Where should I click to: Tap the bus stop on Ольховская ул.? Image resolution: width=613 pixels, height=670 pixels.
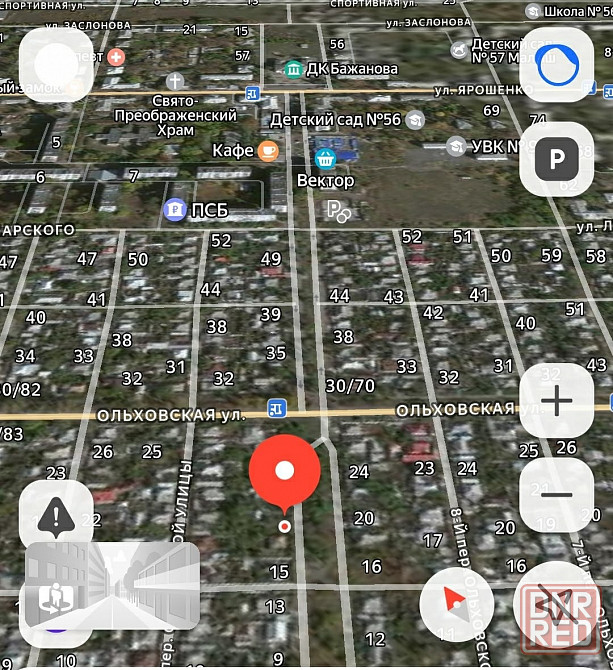(276, 408)
